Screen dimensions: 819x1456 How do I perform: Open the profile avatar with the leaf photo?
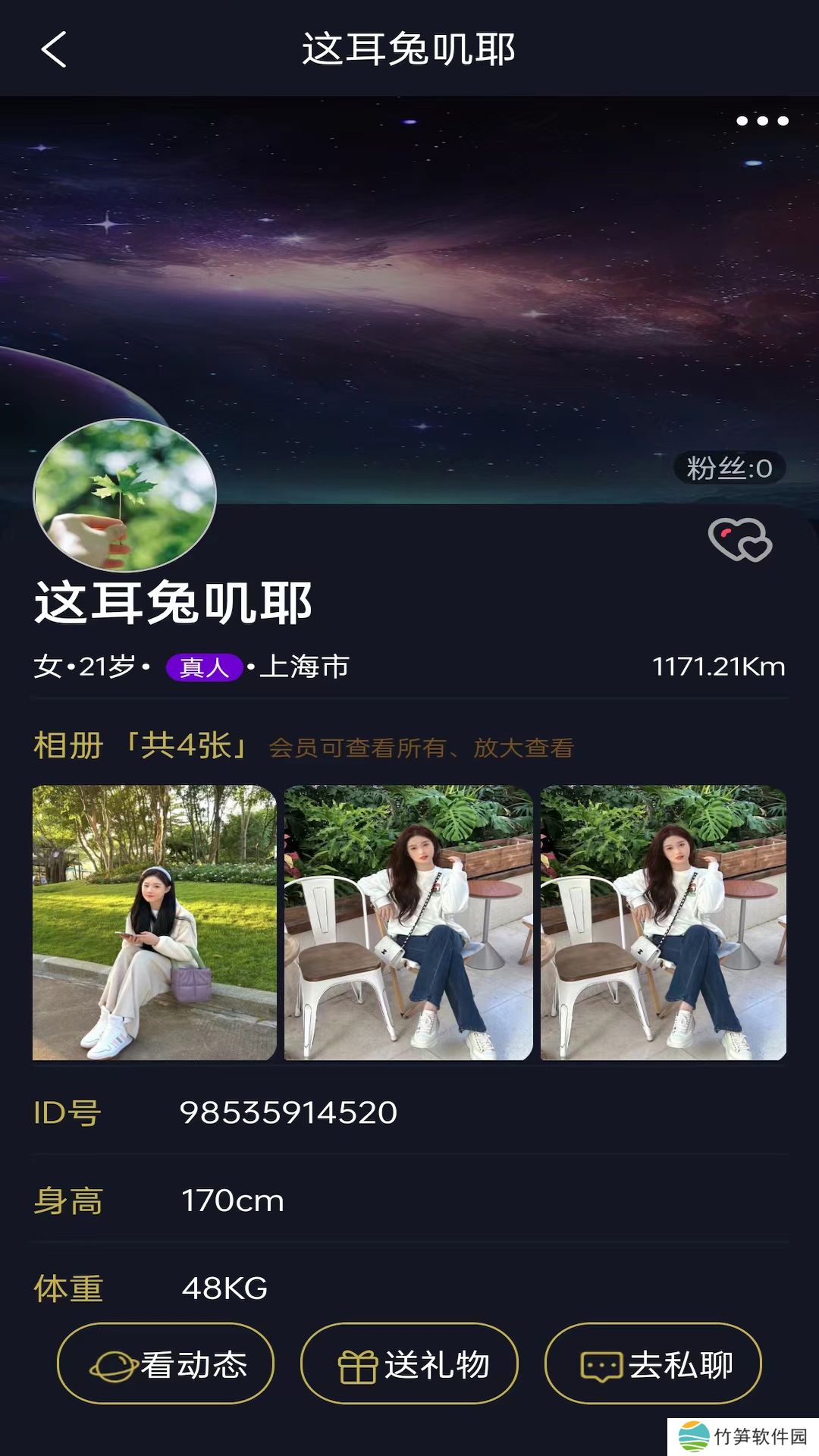(x=125, y=495)
